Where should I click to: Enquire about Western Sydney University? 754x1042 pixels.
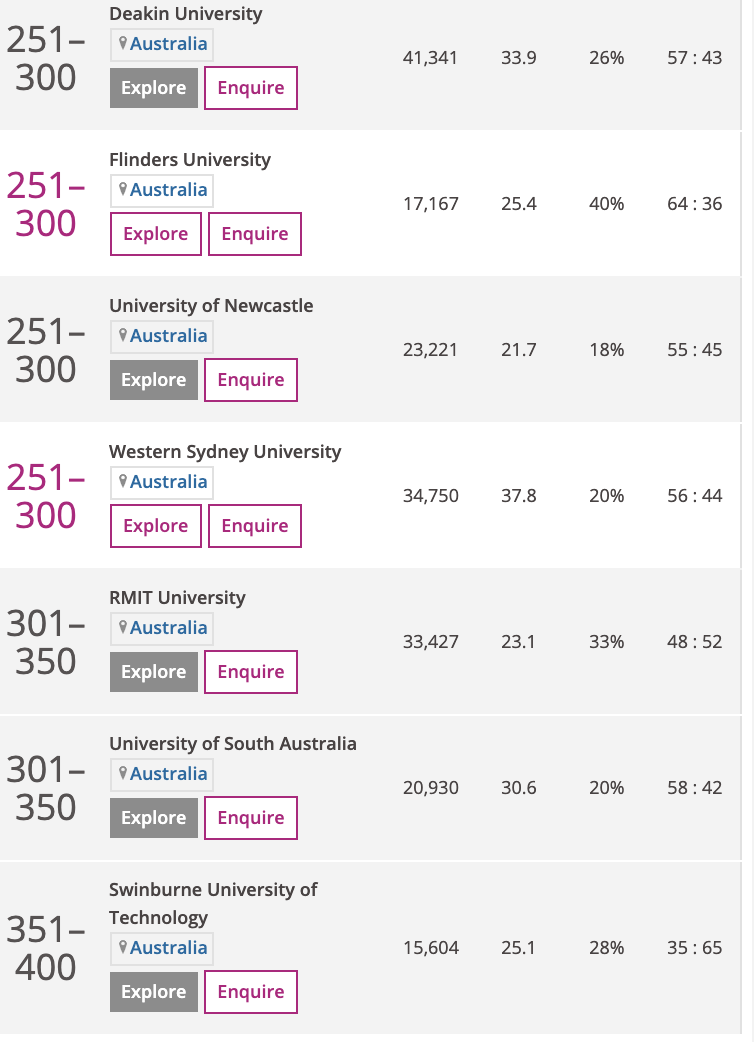coord(254,526)
